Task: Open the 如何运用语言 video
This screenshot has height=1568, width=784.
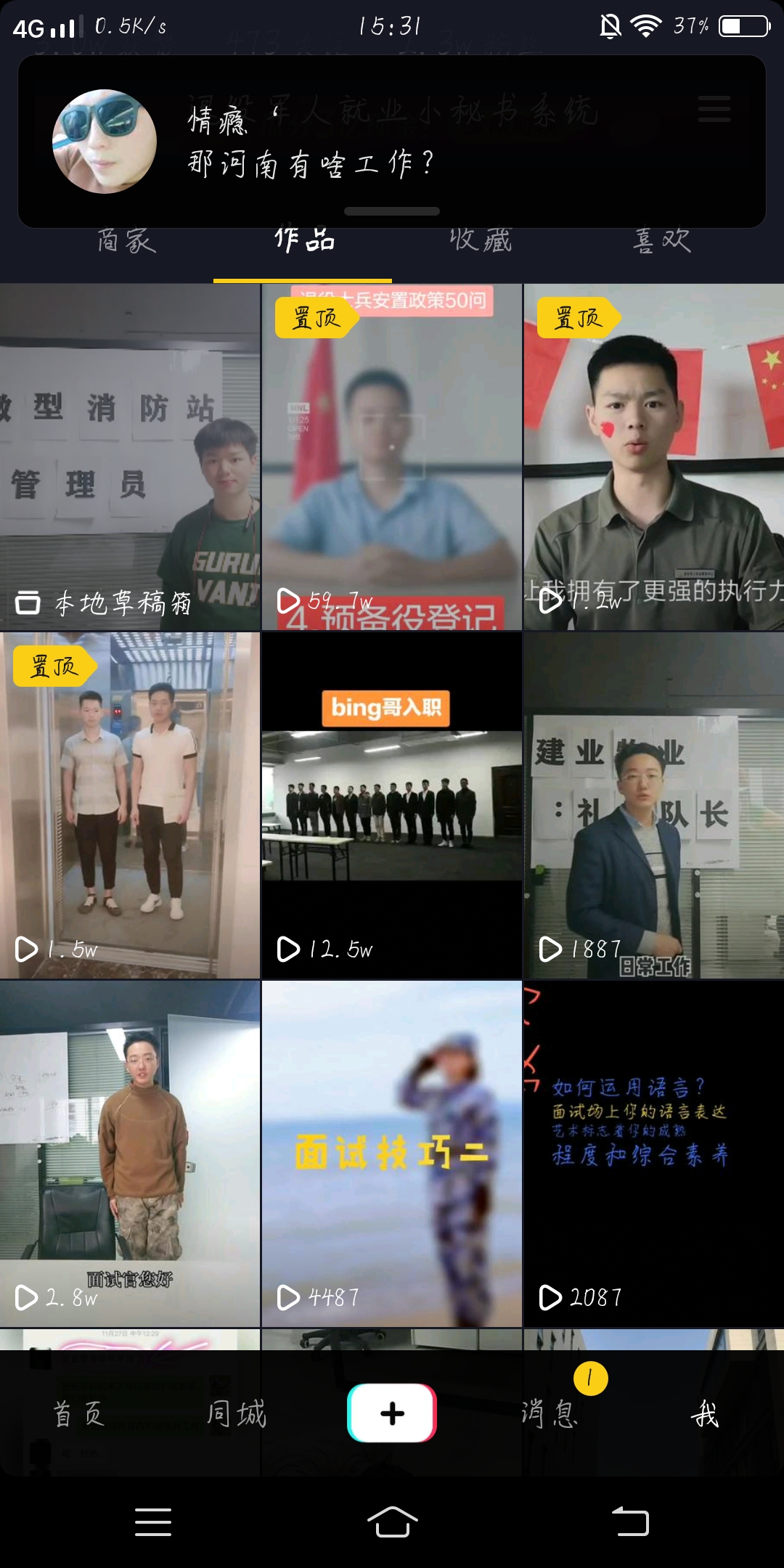Action: pyautogui.click(x=653, y=1154)
